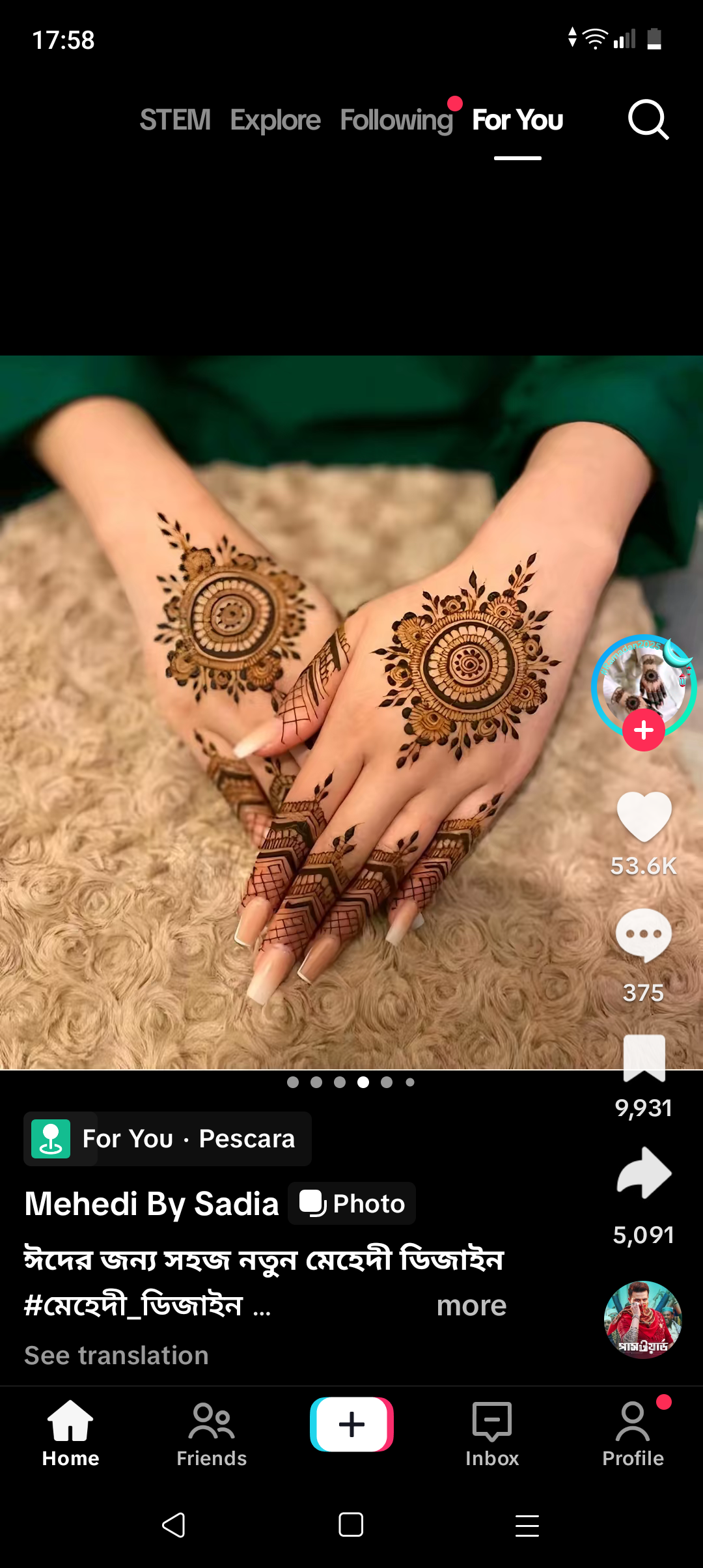Screen dimensions: 703x1568
Task: Create a new post with plus button
Action: tap(351, 1424)
